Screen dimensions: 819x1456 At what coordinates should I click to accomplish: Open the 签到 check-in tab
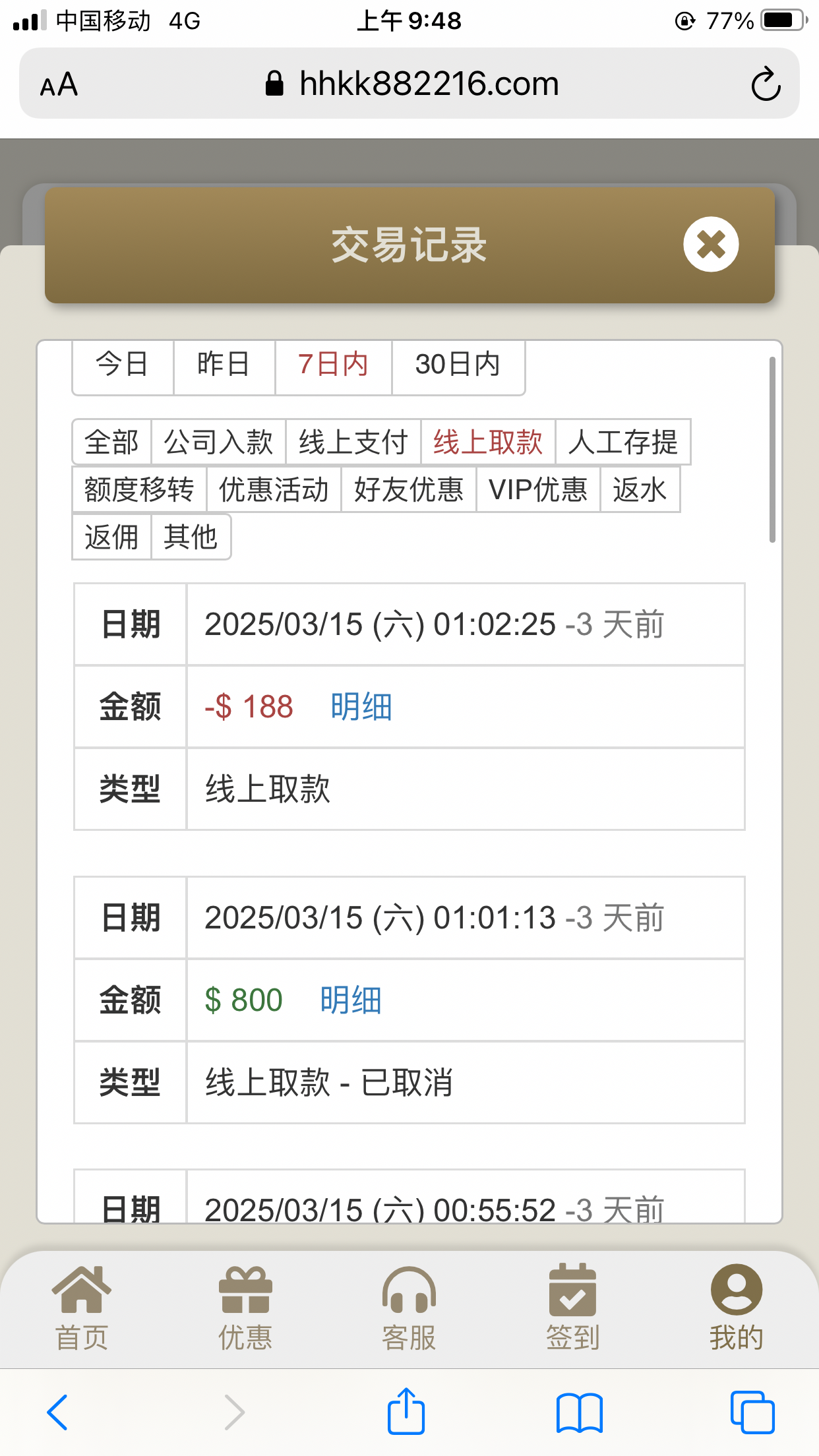tap(572, 1308)
